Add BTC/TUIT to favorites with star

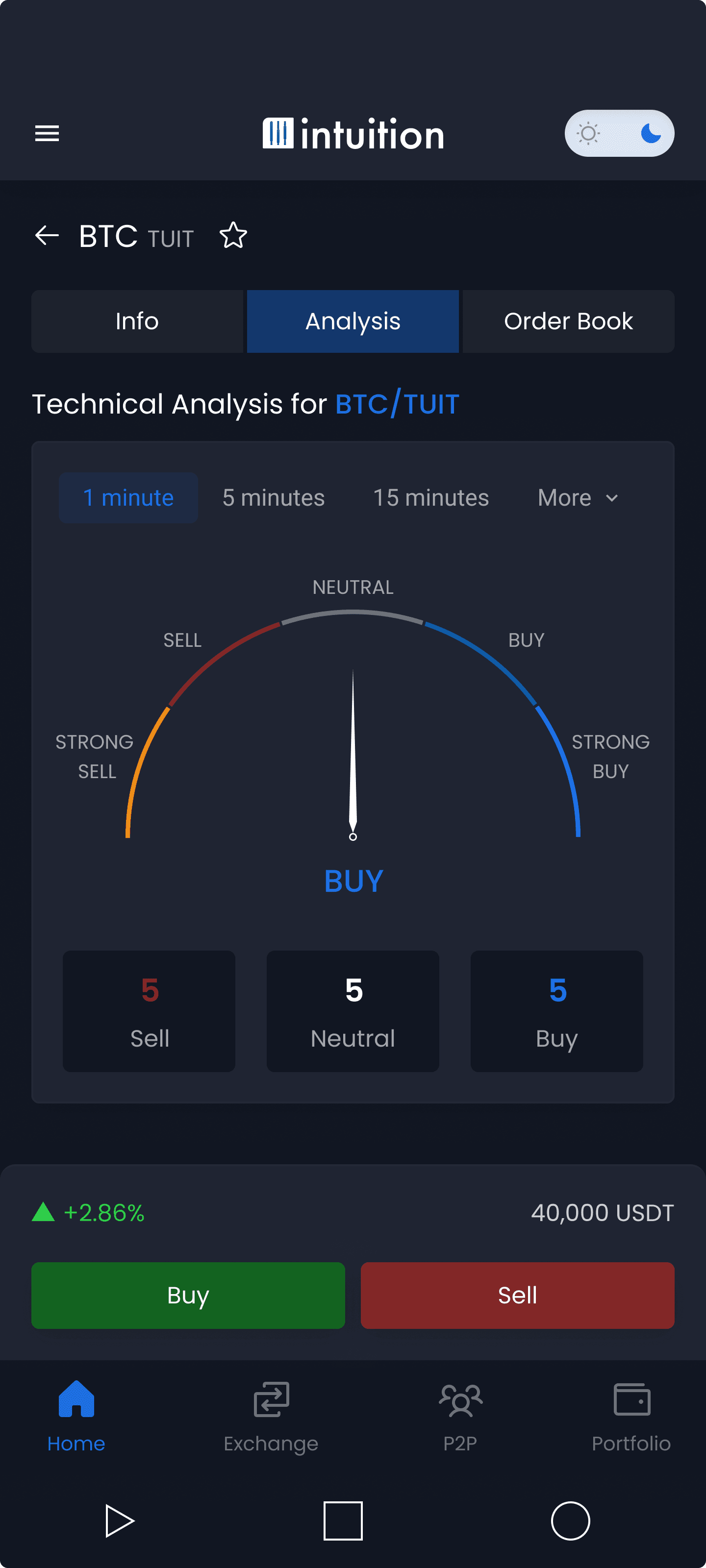(233, 236)
